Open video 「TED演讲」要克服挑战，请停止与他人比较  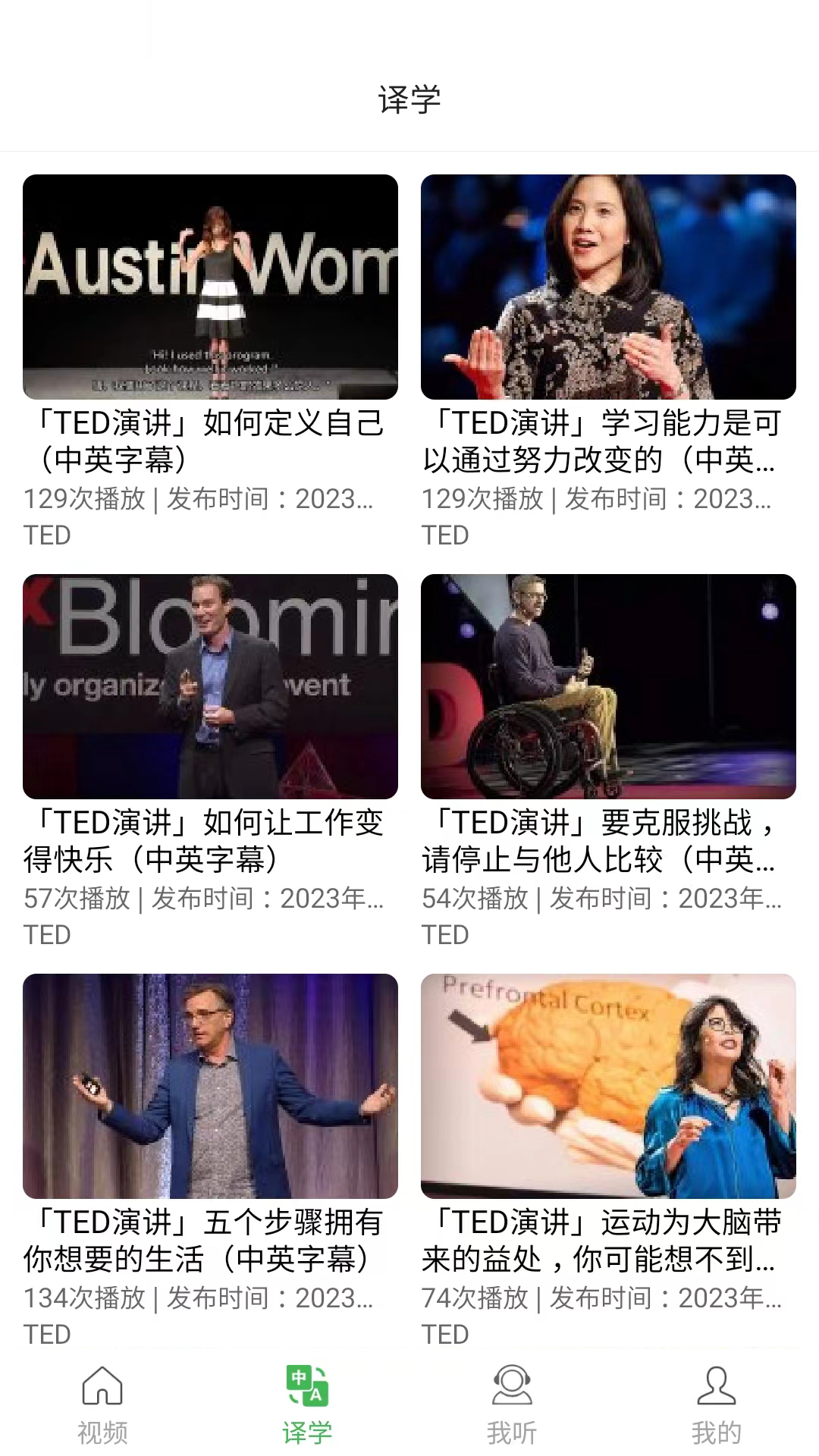point(603,838)
